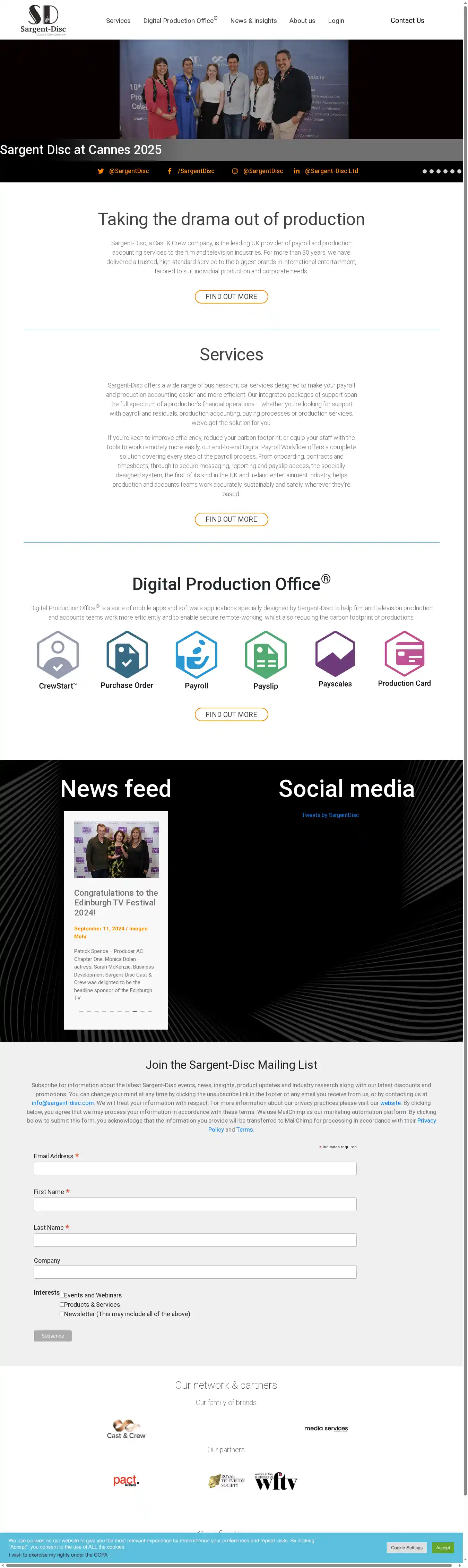Check the Events and Webinars box
The width and height of the screenshot is (468, 1568).
(x=62, y=1295)
